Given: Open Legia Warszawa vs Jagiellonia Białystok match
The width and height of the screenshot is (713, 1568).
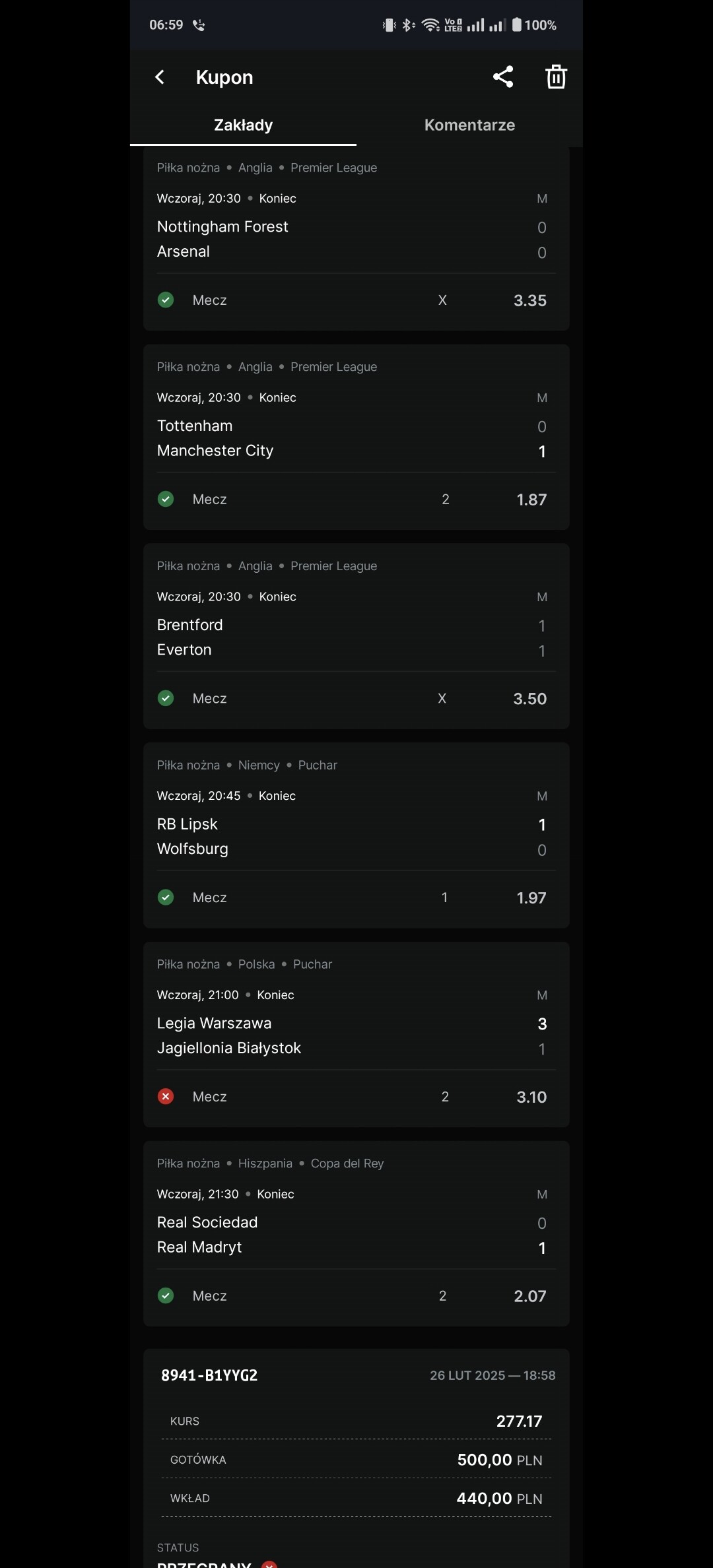Looking at the screenshot, I should (x=356, y=1035).
